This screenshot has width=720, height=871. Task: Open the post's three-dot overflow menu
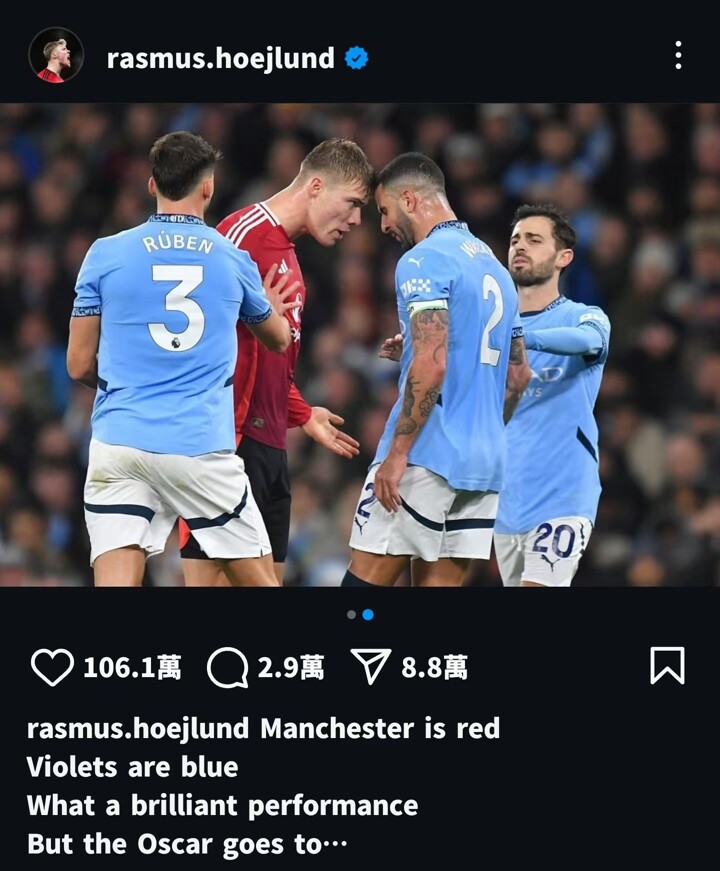(678, 56)
